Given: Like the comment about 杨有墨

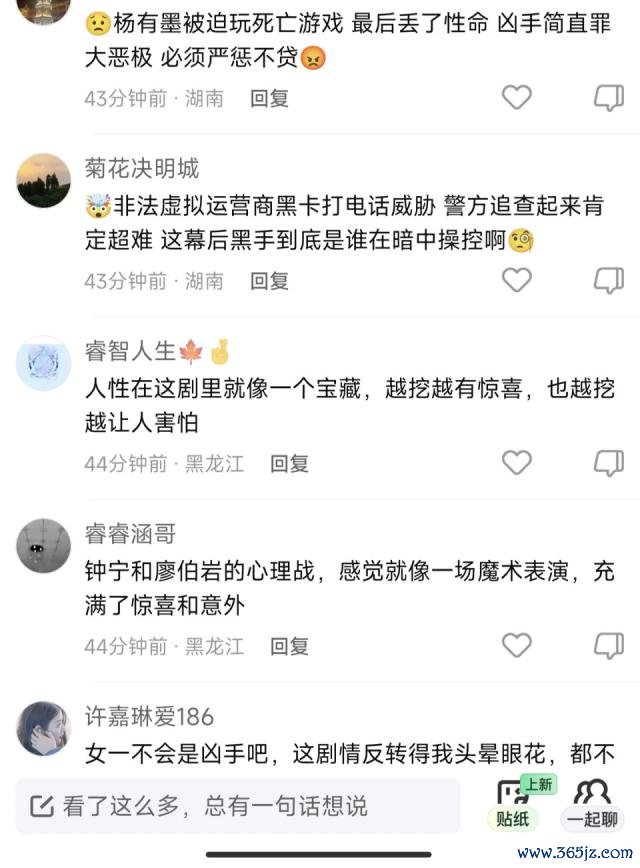Looking at the screenshot, I should coord(516,97).
